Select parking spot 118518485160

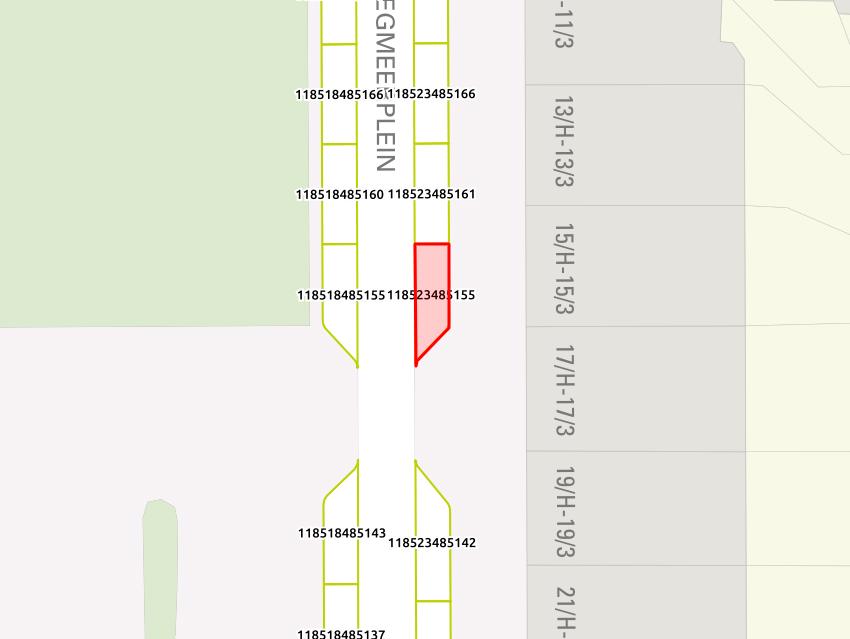[340, 193]
